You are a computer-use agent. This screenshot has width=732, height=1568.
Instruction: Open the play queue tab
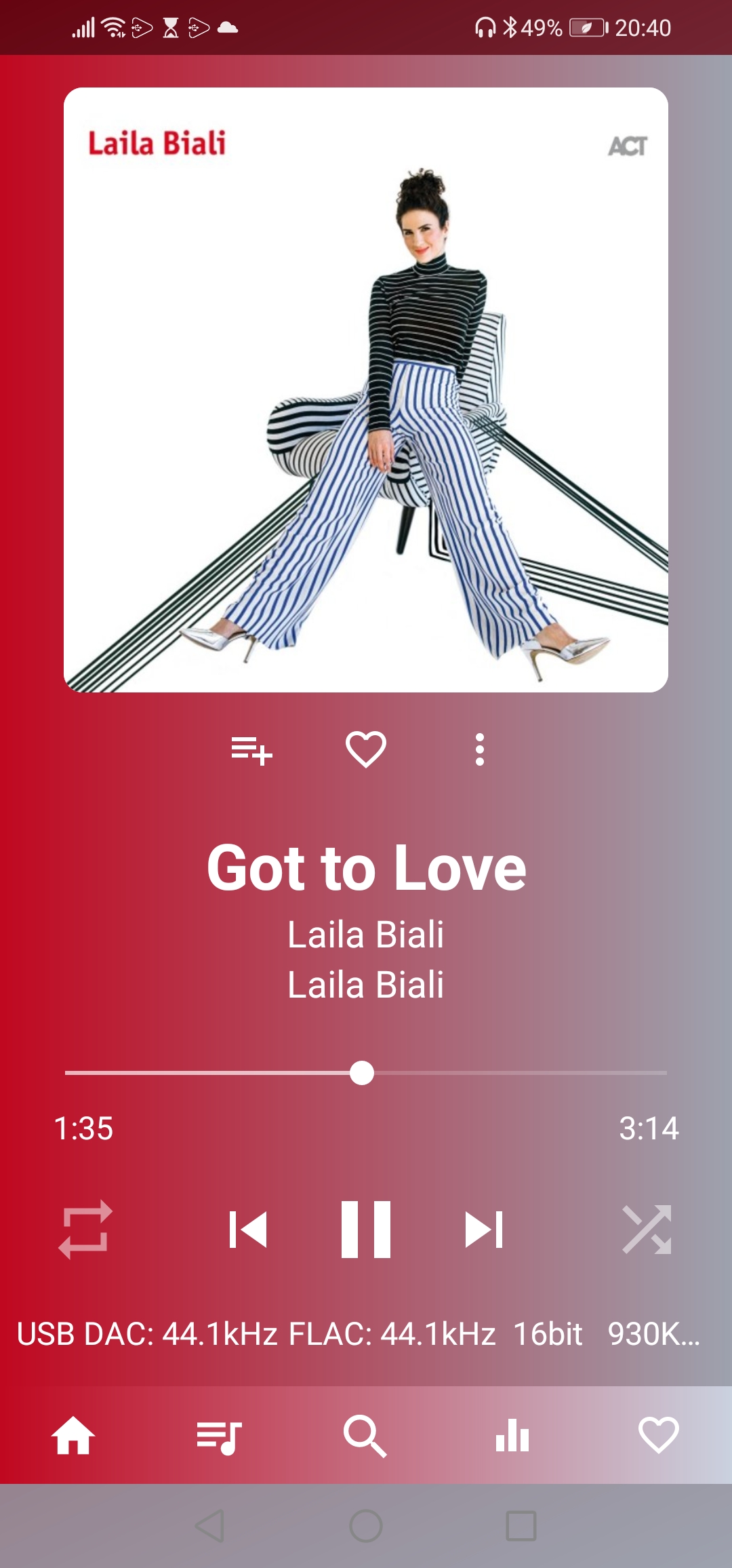tap(219, 1436)
